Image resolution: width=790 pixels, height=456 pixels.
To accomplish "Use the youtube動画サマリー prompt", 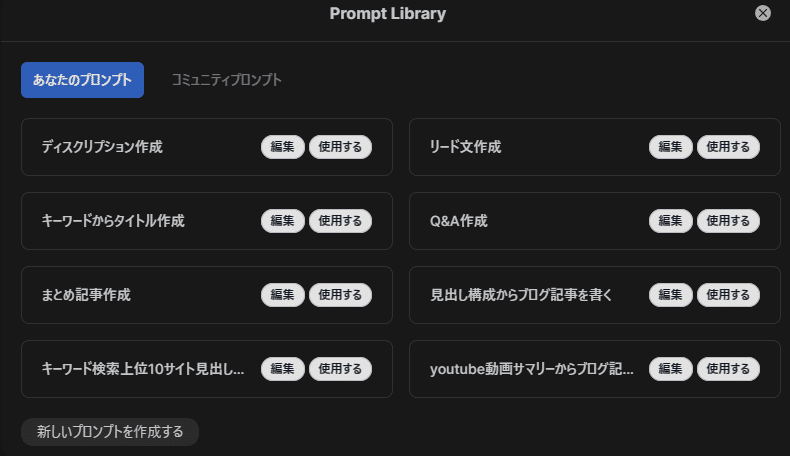I will coord(728,369).
